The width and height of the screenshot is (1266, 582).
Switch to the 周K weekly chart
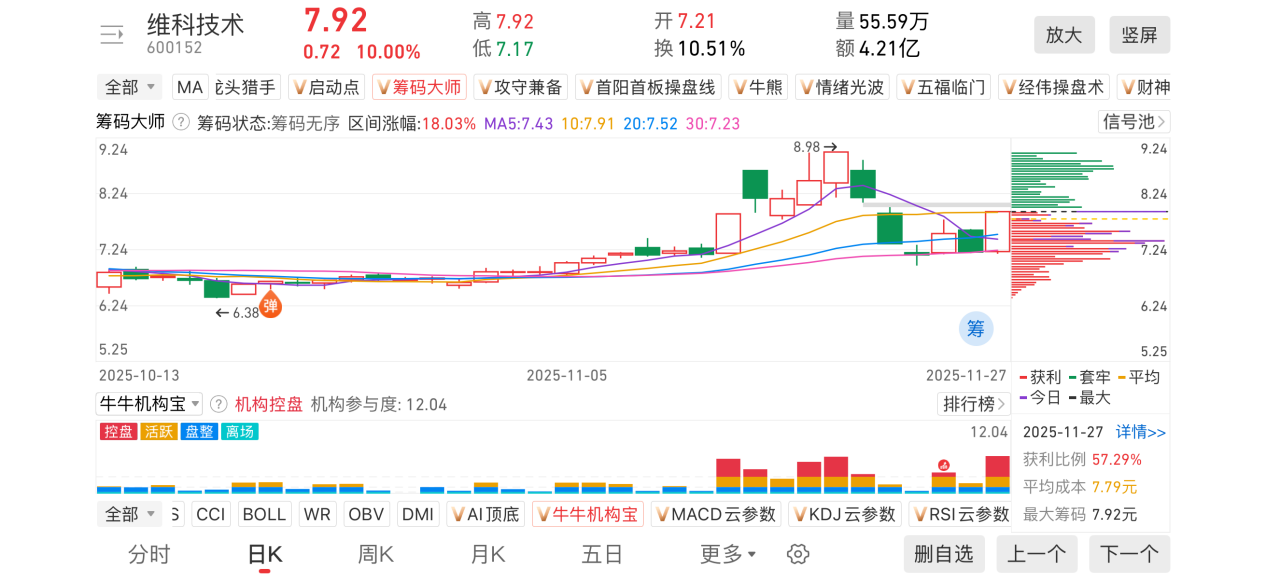(x=376, y=554)
